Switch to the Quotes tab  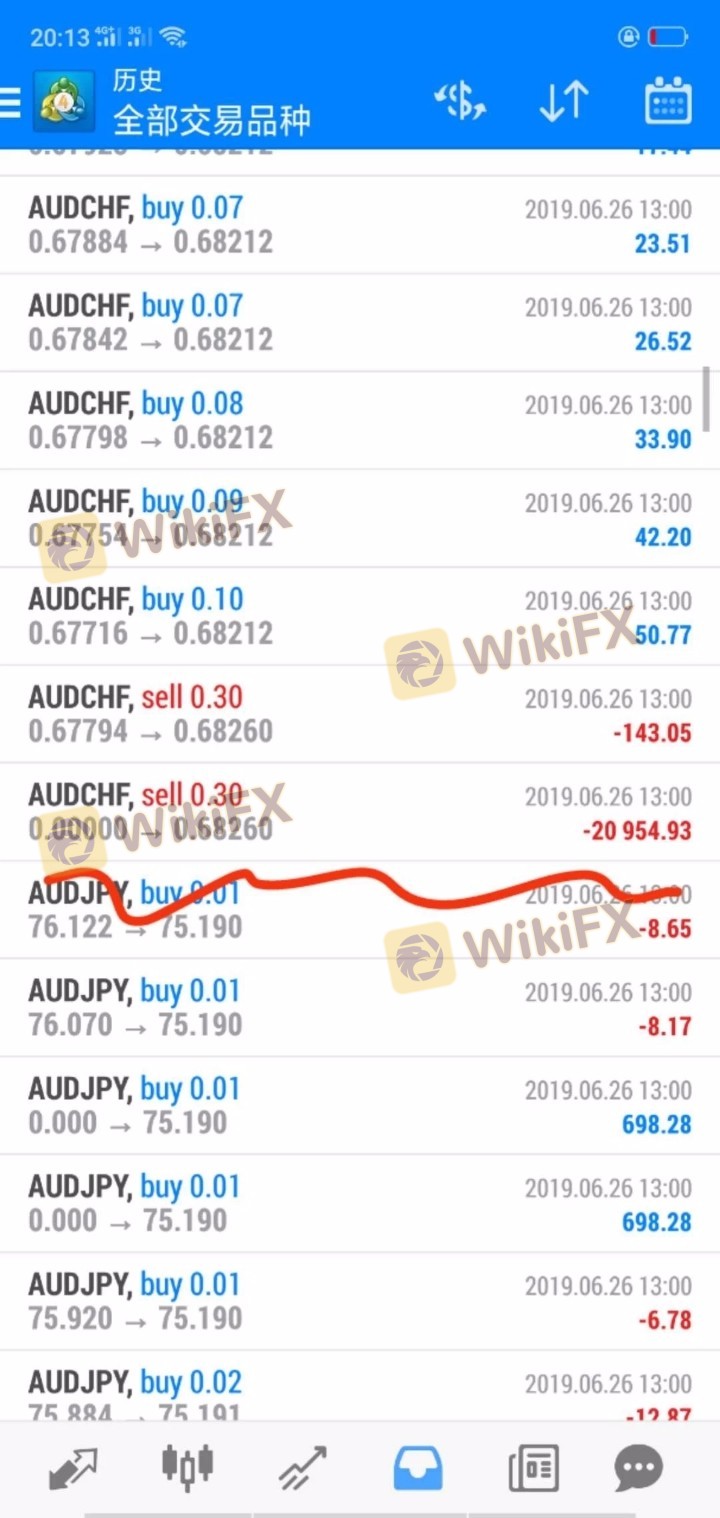point(73,1468)
